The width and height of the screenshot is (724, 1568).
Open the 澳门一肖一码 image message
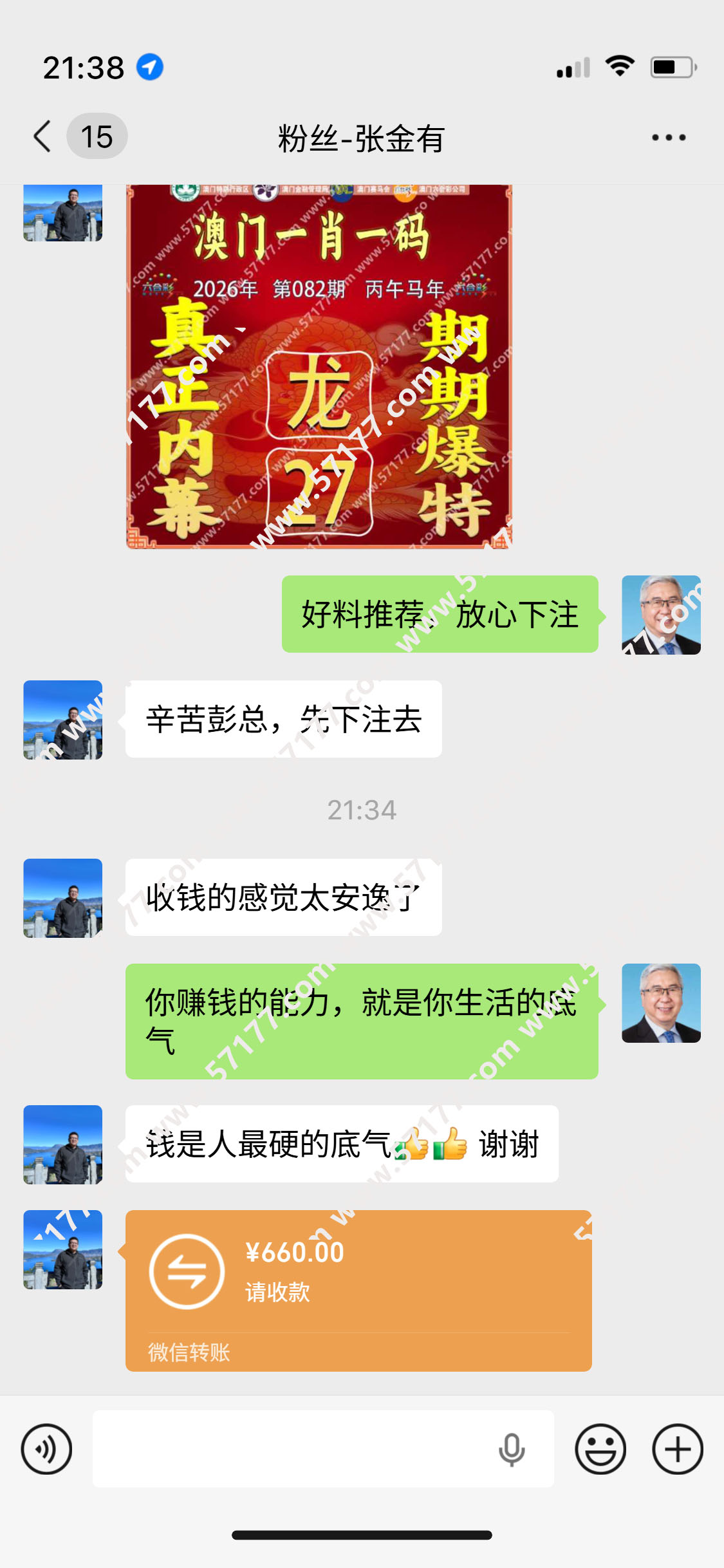[x=319, y=367]
